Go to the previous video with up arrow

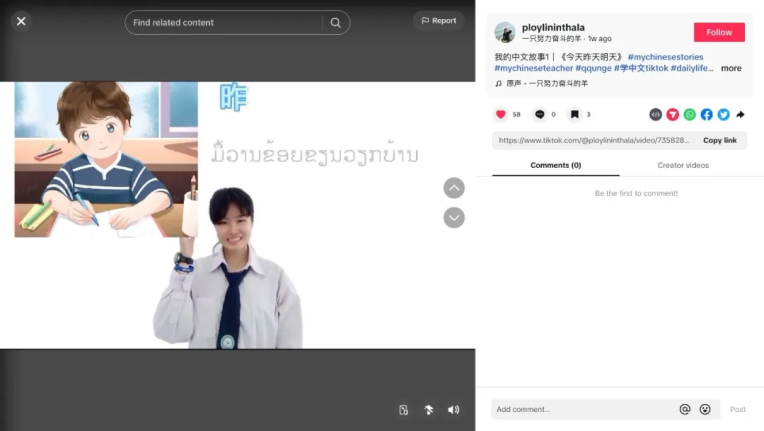pyautogui.click(x=454, y=187)
